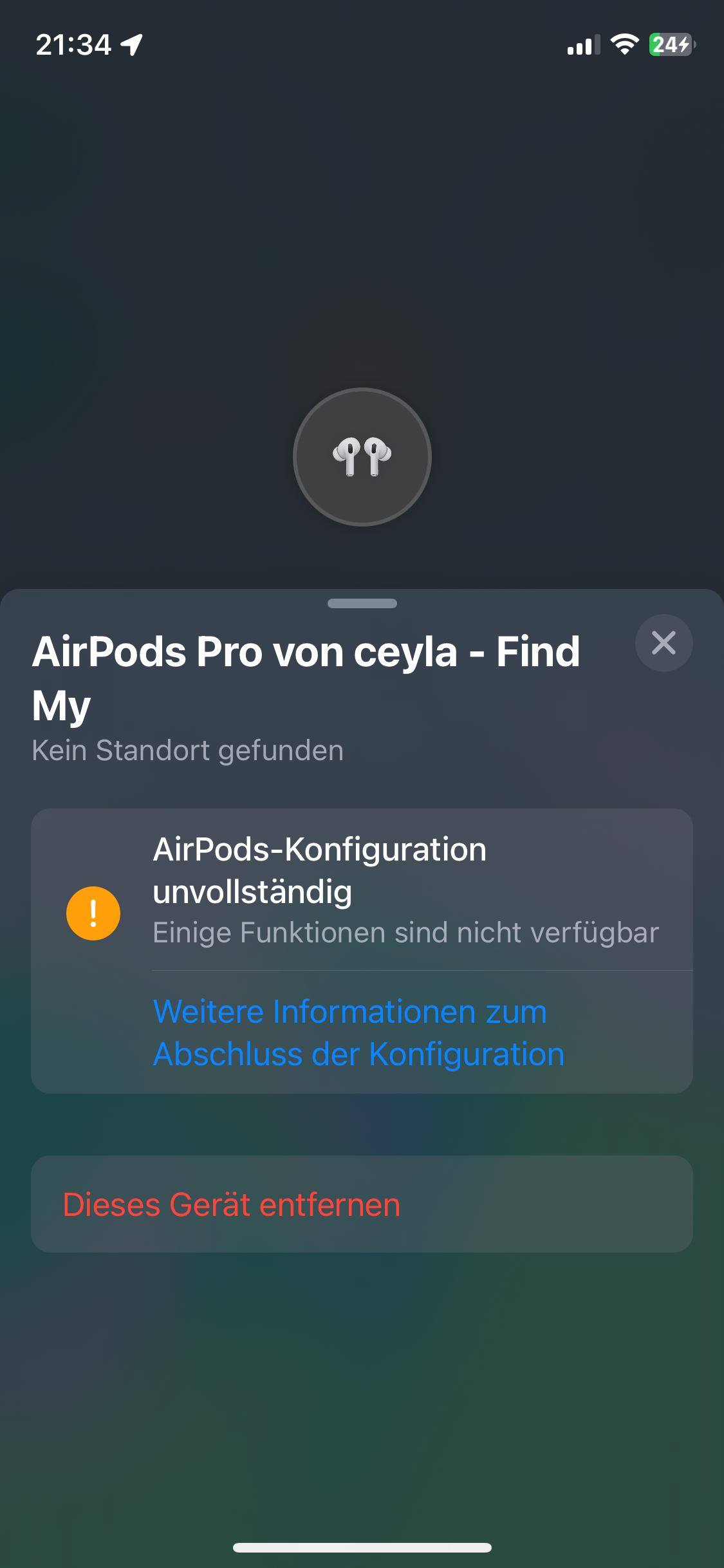Close the AirPods Pro details sheet
The width and height of the screenshot is (724, 1568).
point(664,643)
